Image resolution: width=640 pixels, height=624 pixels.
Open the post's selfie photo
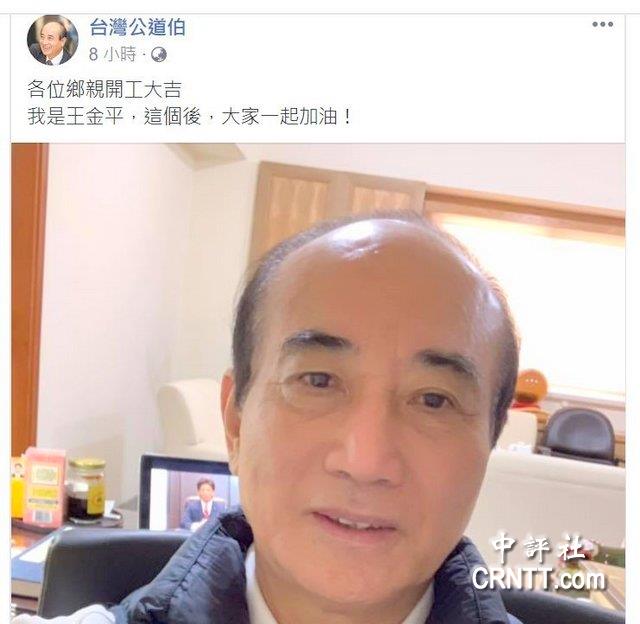(x=320, y=383)
